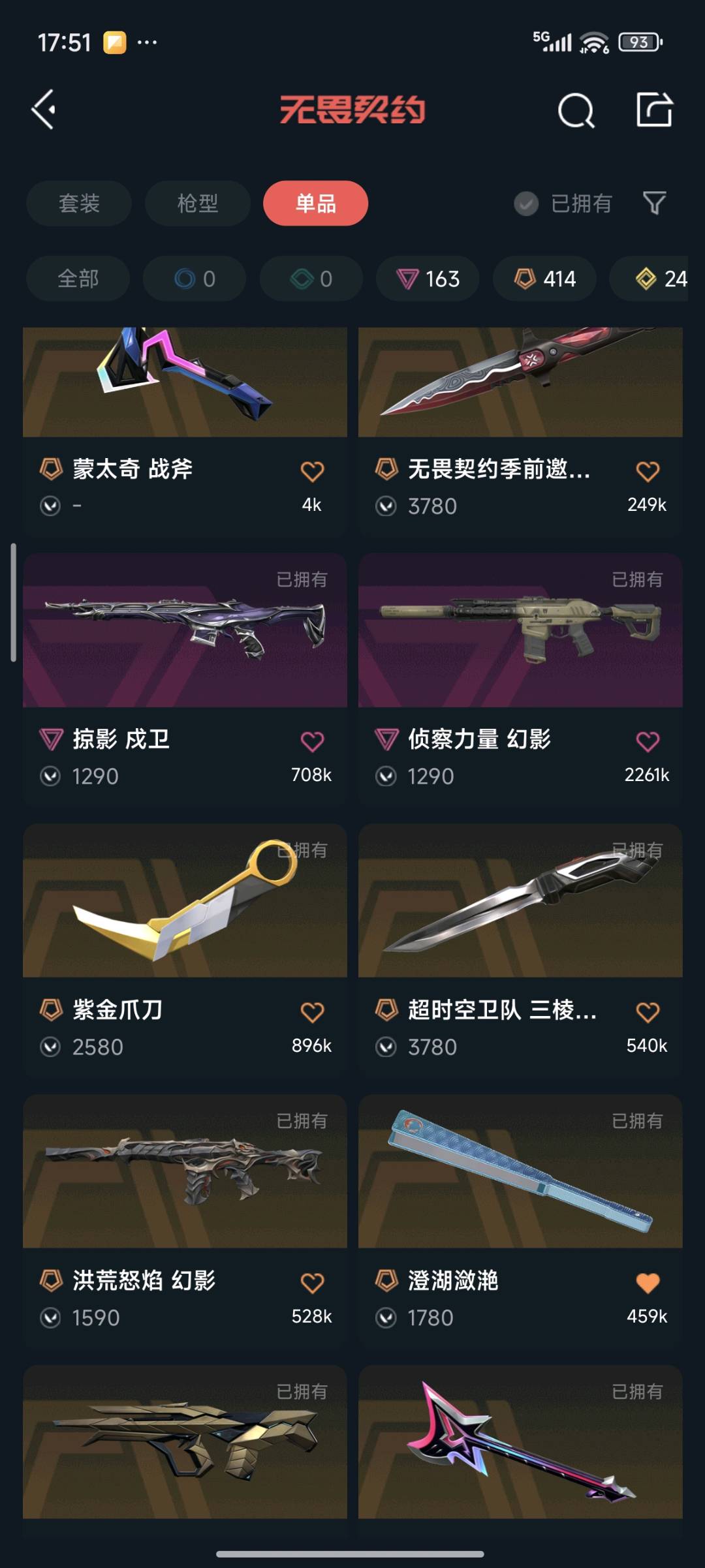This screenshot has height=1568, width=705.
Task: Open the filter funnel icon
Action: [x=654, y=204]
